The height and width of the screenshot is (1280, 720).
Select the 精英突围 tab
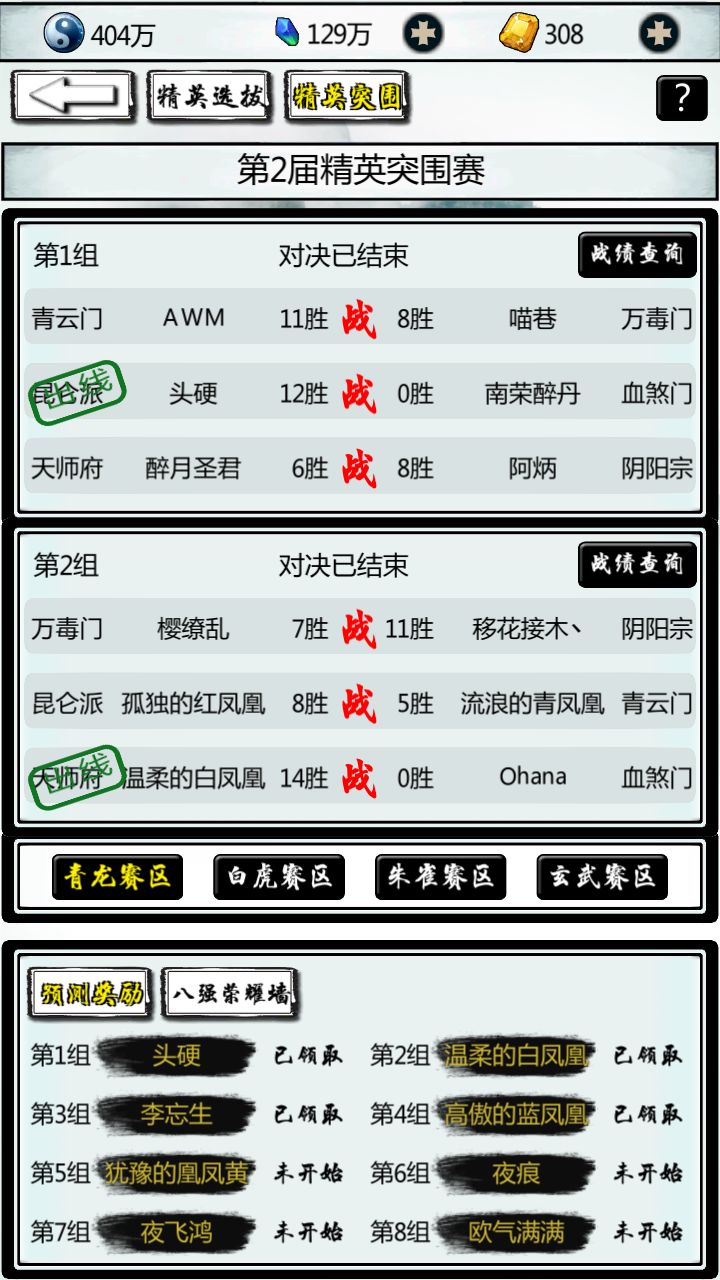(347, 97)
